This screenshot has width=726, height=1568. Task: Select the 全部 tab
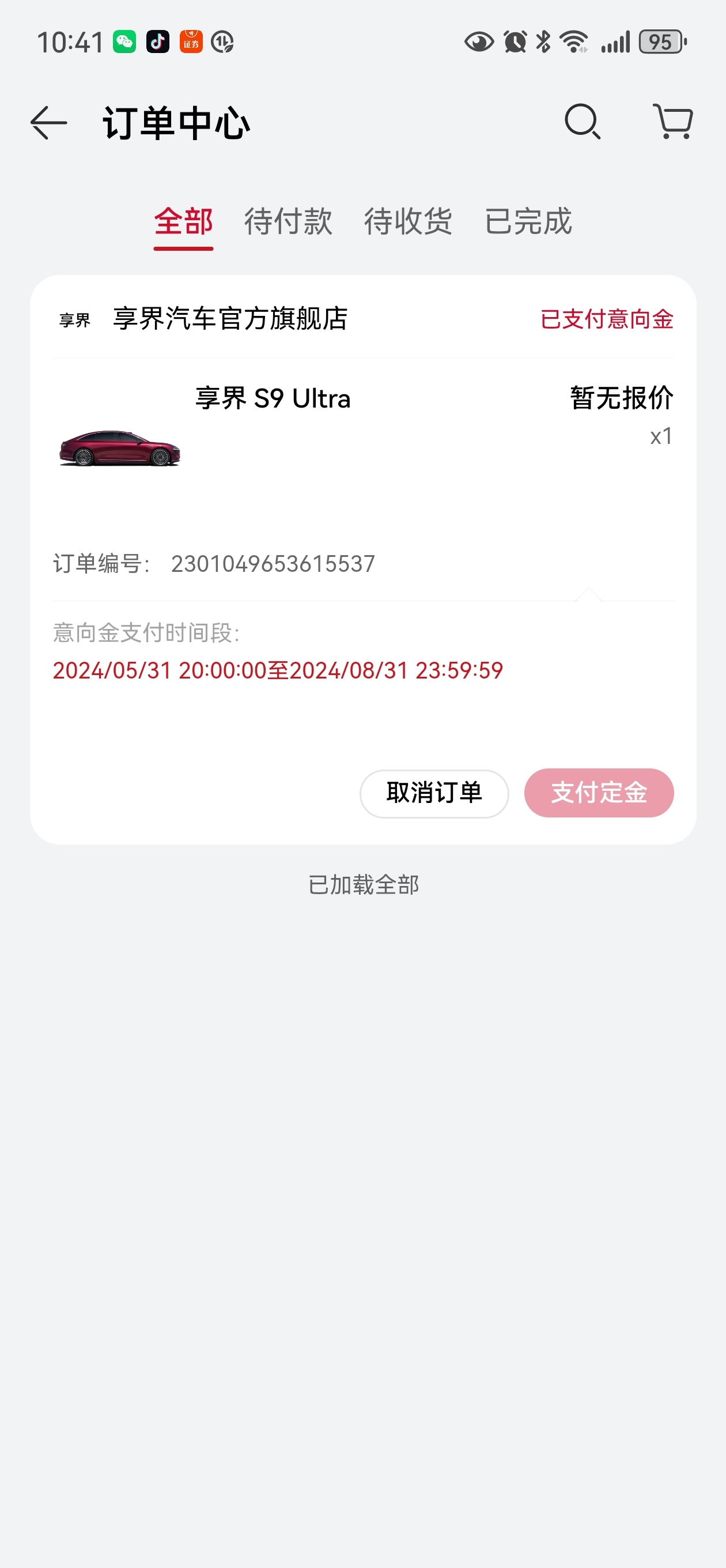coord(183,223)
